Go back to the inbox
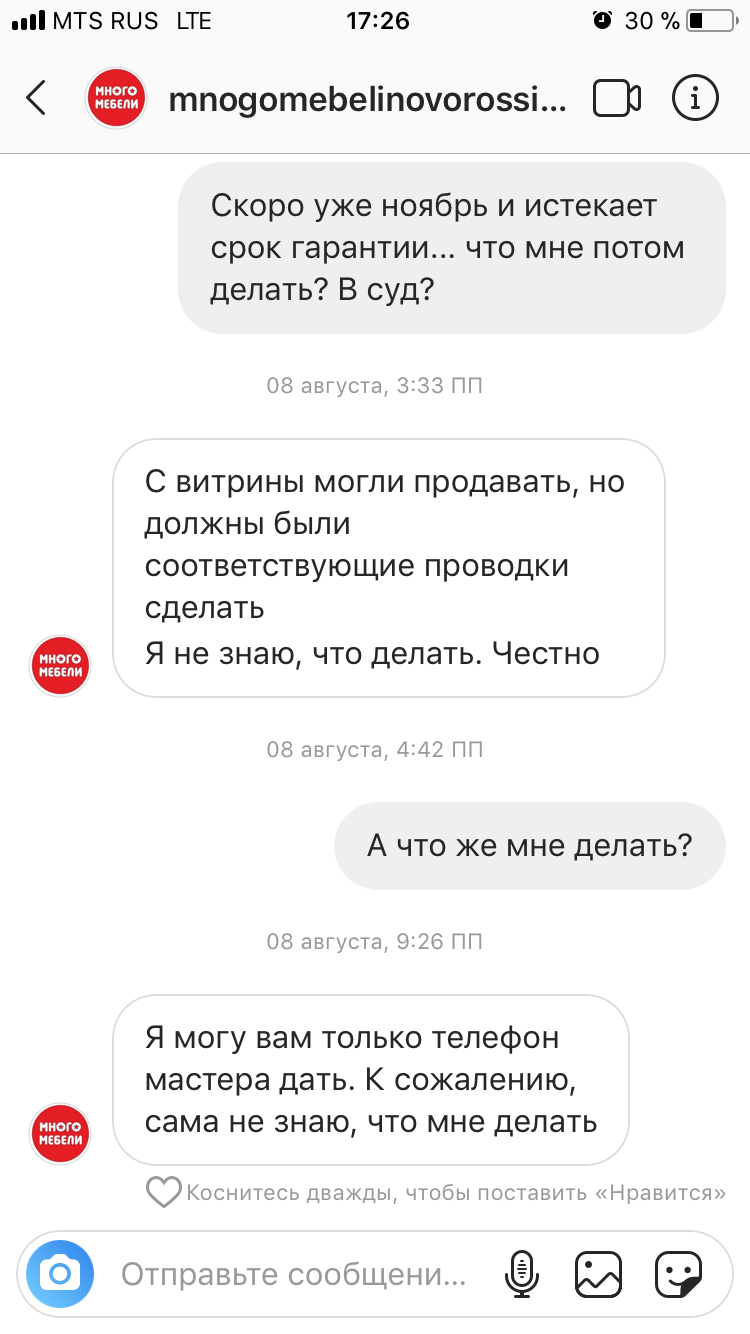Image resolution: width=750 pixels, height=1334 pixels. coord(36,98)
